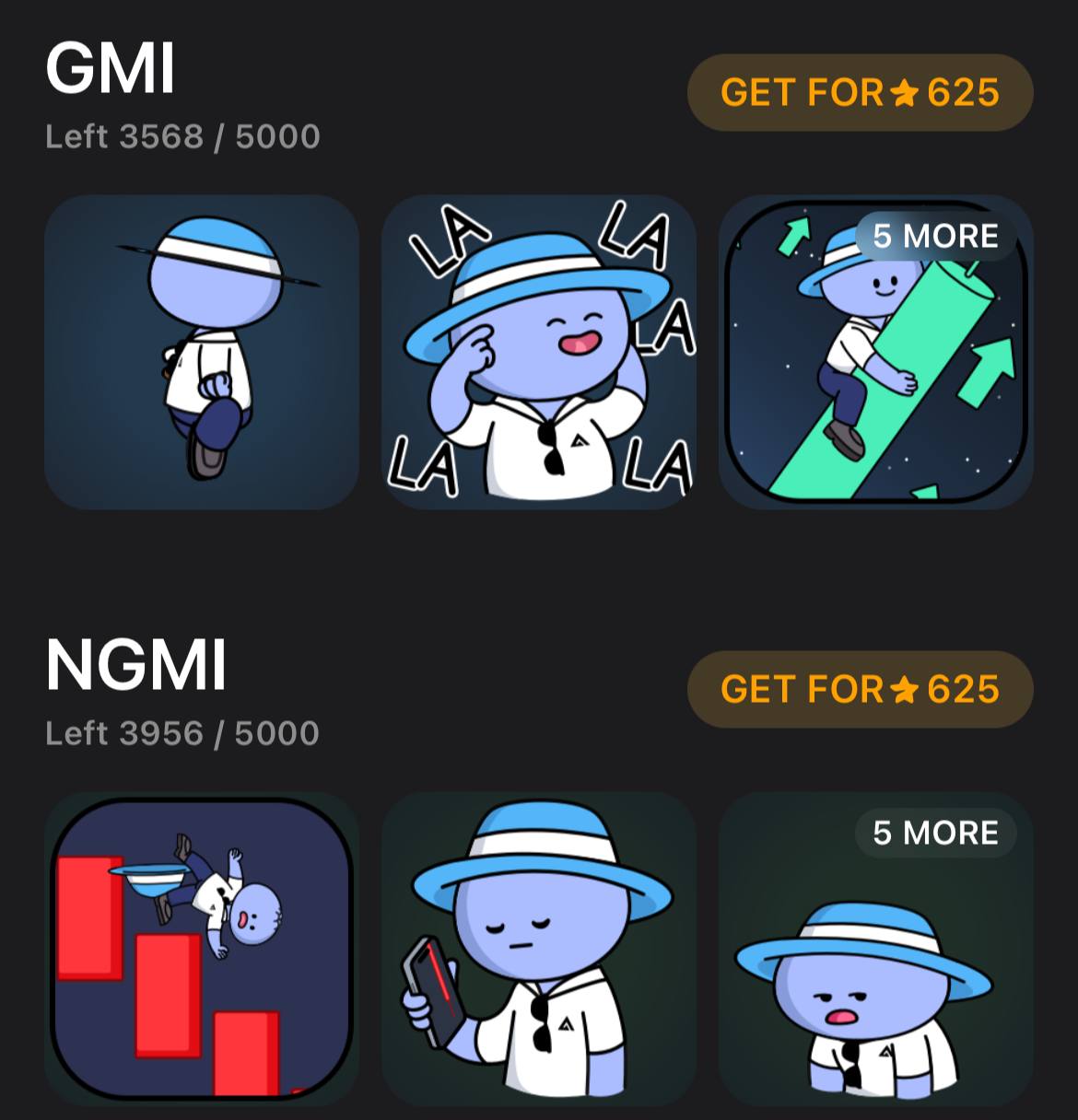Buy the GMI pack for 625 stars
This screenshot has height=1120, width=1078.
pos(860,93)
